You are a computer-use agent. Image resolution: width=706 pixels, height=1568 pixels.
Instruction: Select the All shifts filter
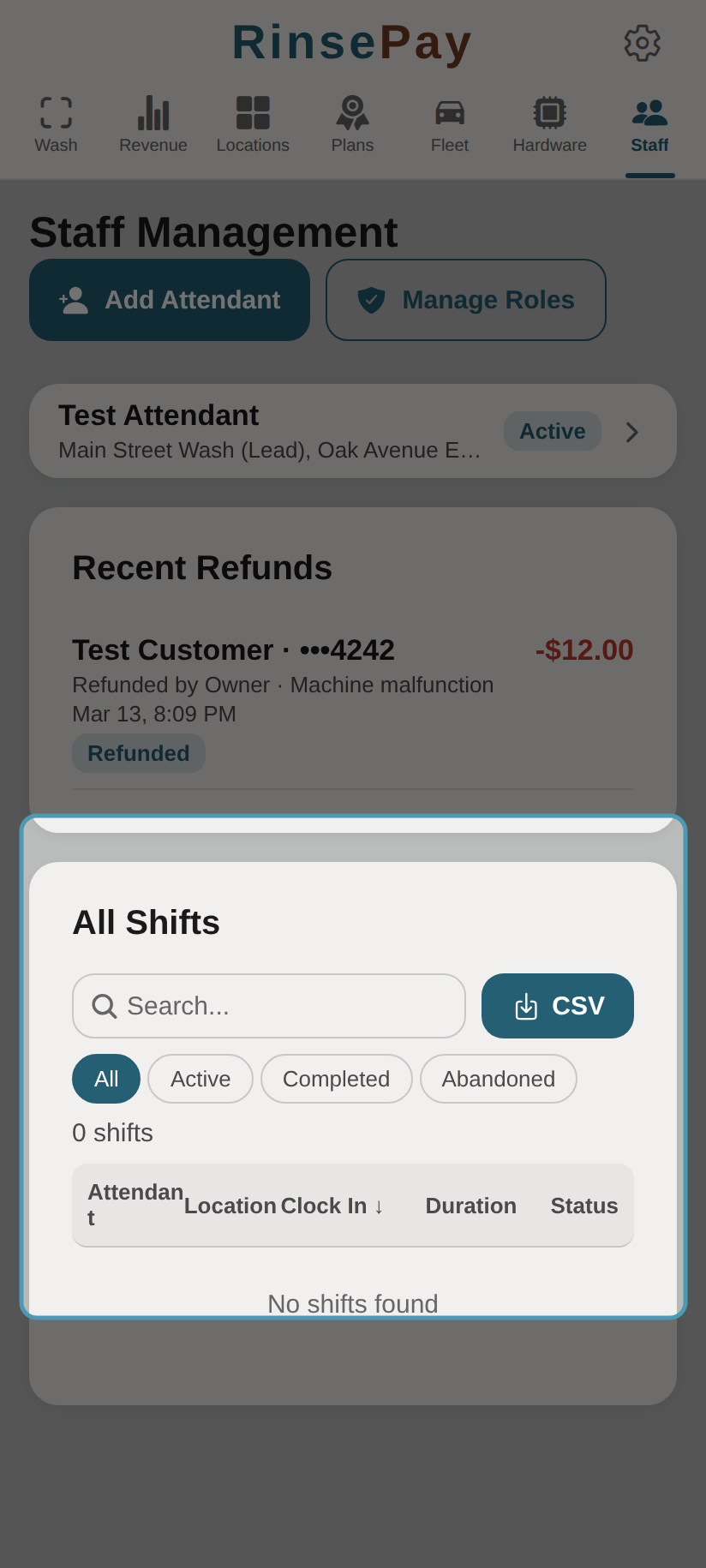106,1079
